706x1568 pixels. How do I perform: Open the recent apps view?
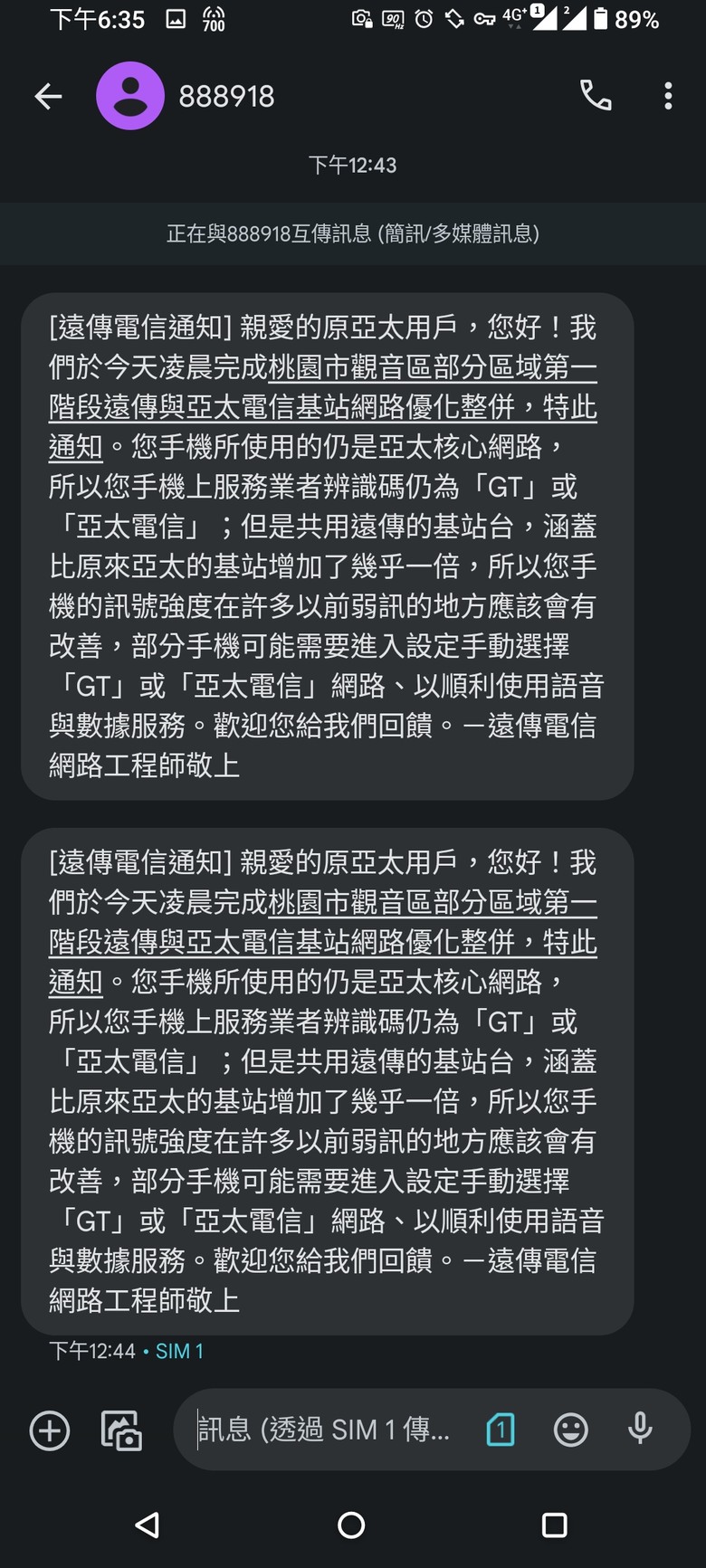554,1525
